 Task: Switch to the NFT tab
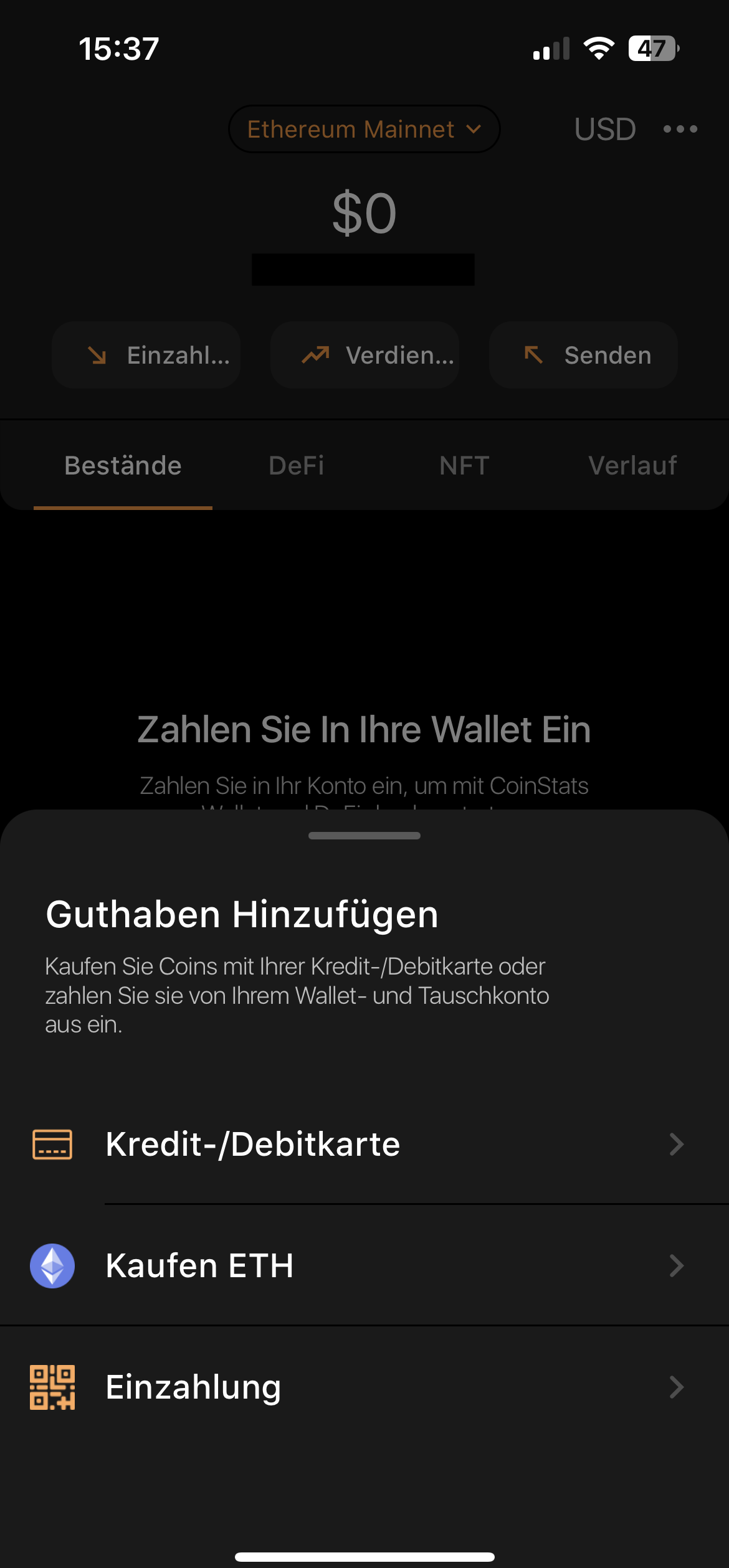[x=464, y=466]
